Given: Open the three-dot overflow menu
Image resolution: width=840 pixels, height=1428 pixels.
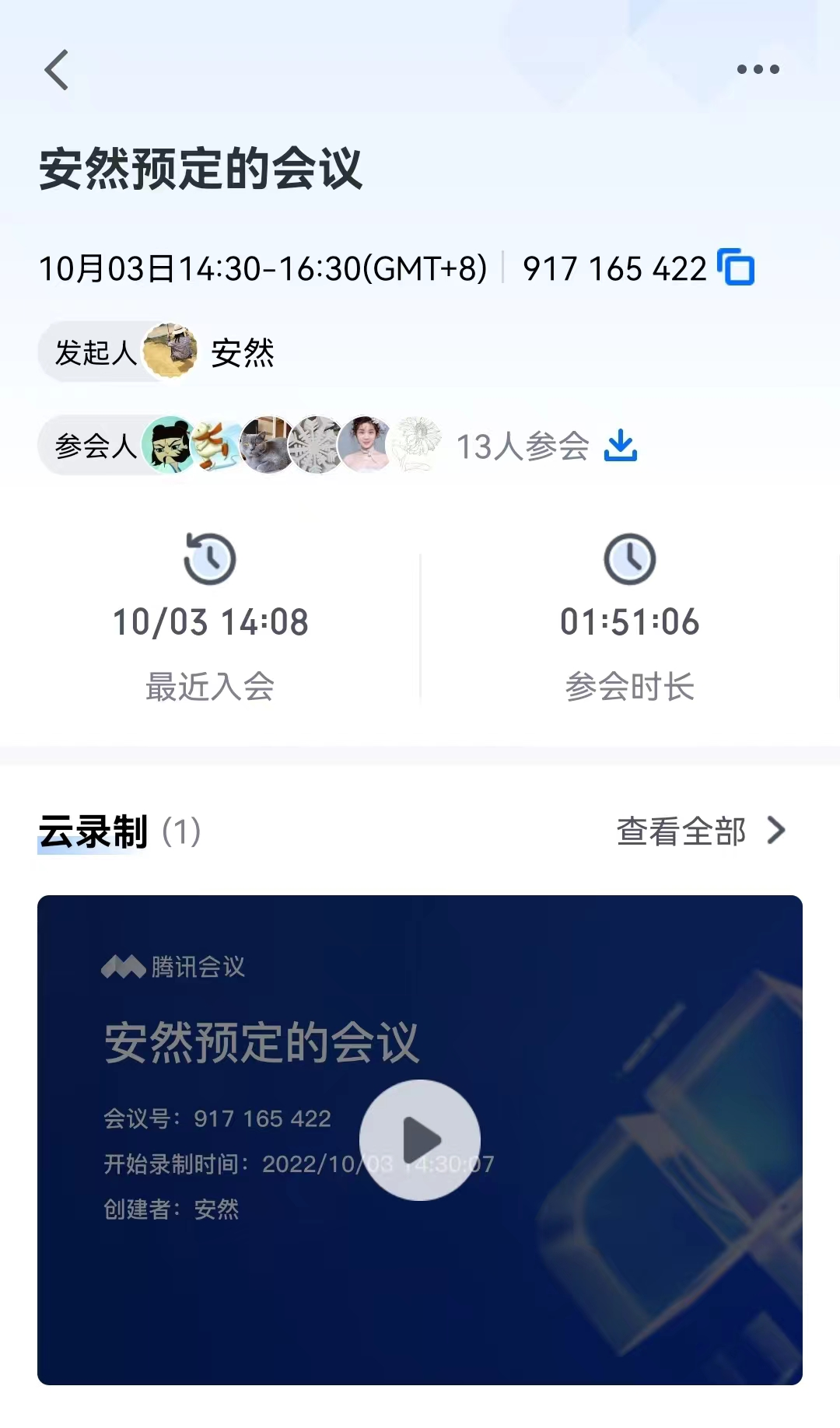Looking at the screenshot, I should tap(758, 69).
